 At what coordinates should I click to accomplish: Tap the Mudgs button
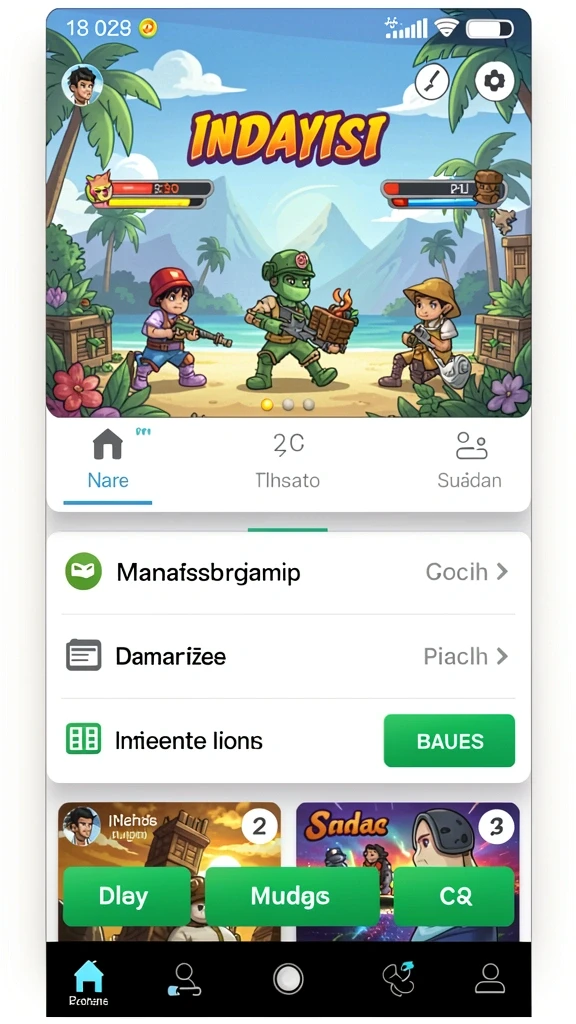coord(291,896)
